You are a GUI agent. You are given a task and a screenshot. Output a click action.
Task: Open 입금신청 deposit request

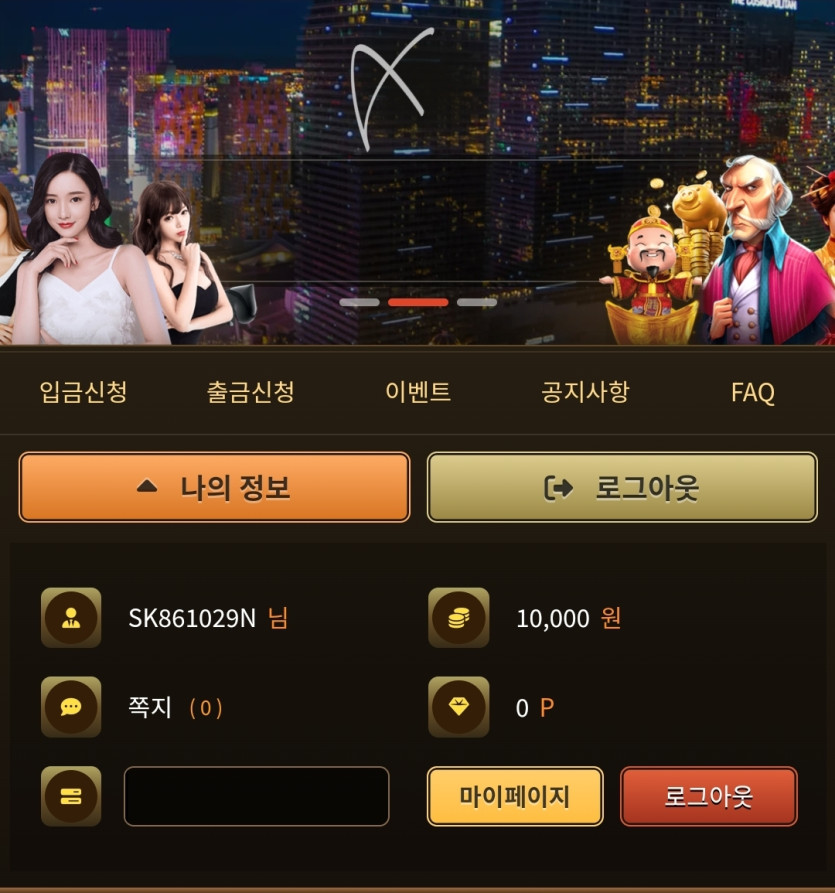[84, 392]
